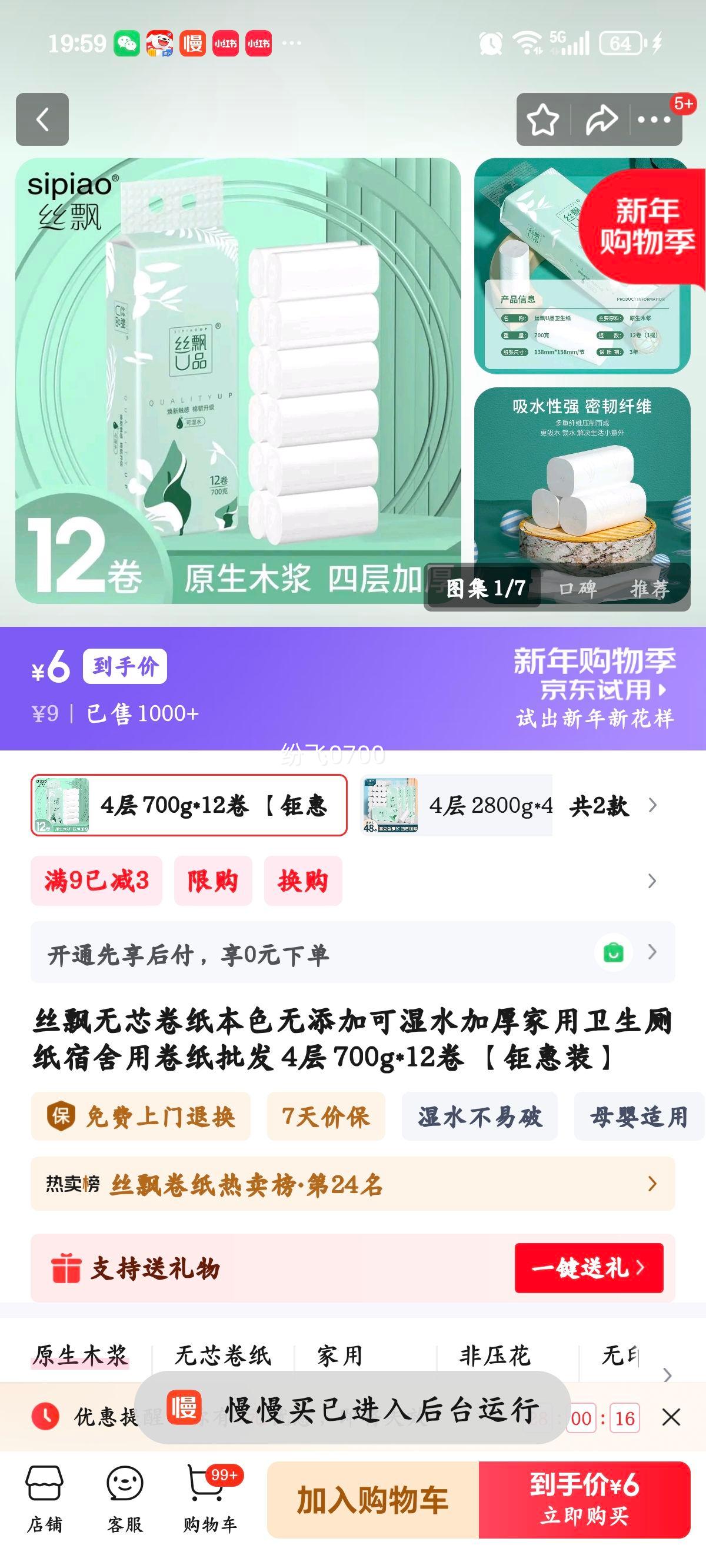The height and width of the screenshot is (1568, 706).
Task: Favorite the product using the star icon
Action: click(544, 119)
